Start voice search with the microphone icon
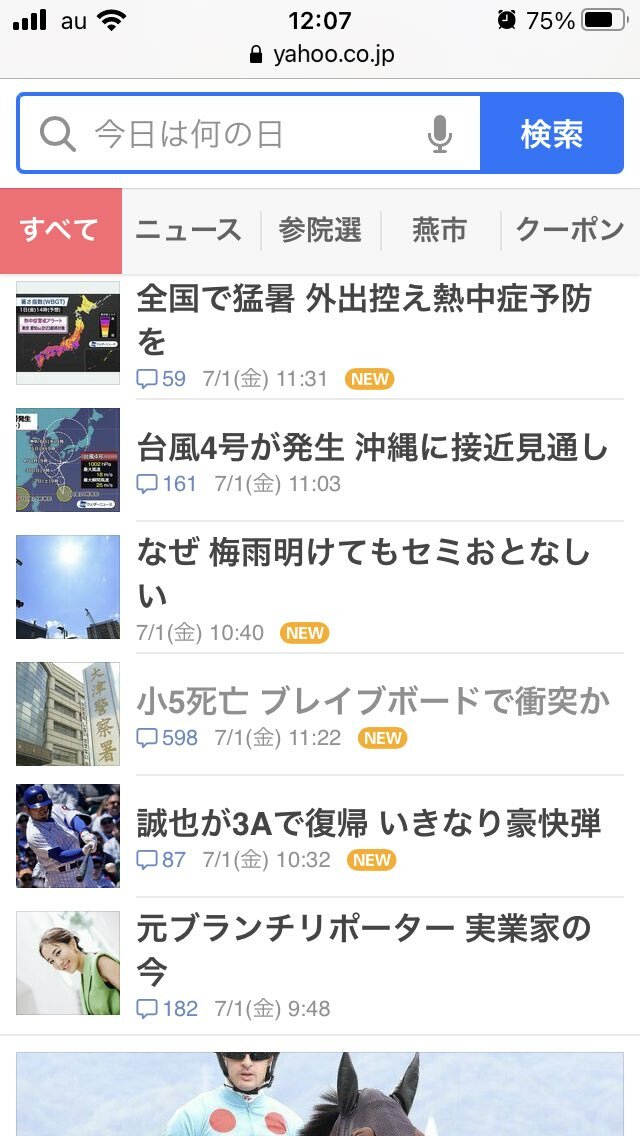Viewport: 640px width, 1136px height. [440, 134]
